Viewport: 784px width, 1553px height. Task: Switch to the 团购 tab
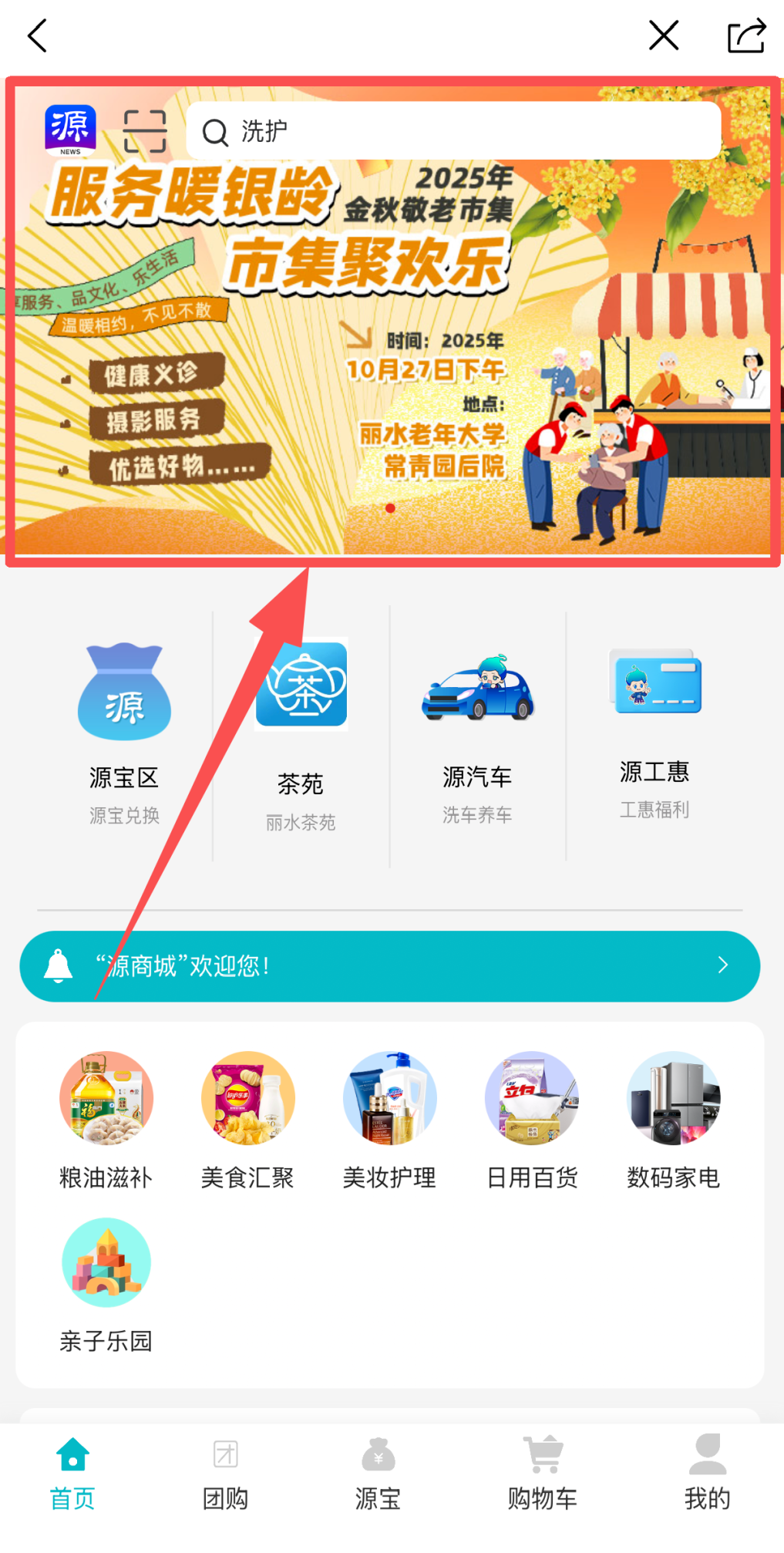point(225,1474)
